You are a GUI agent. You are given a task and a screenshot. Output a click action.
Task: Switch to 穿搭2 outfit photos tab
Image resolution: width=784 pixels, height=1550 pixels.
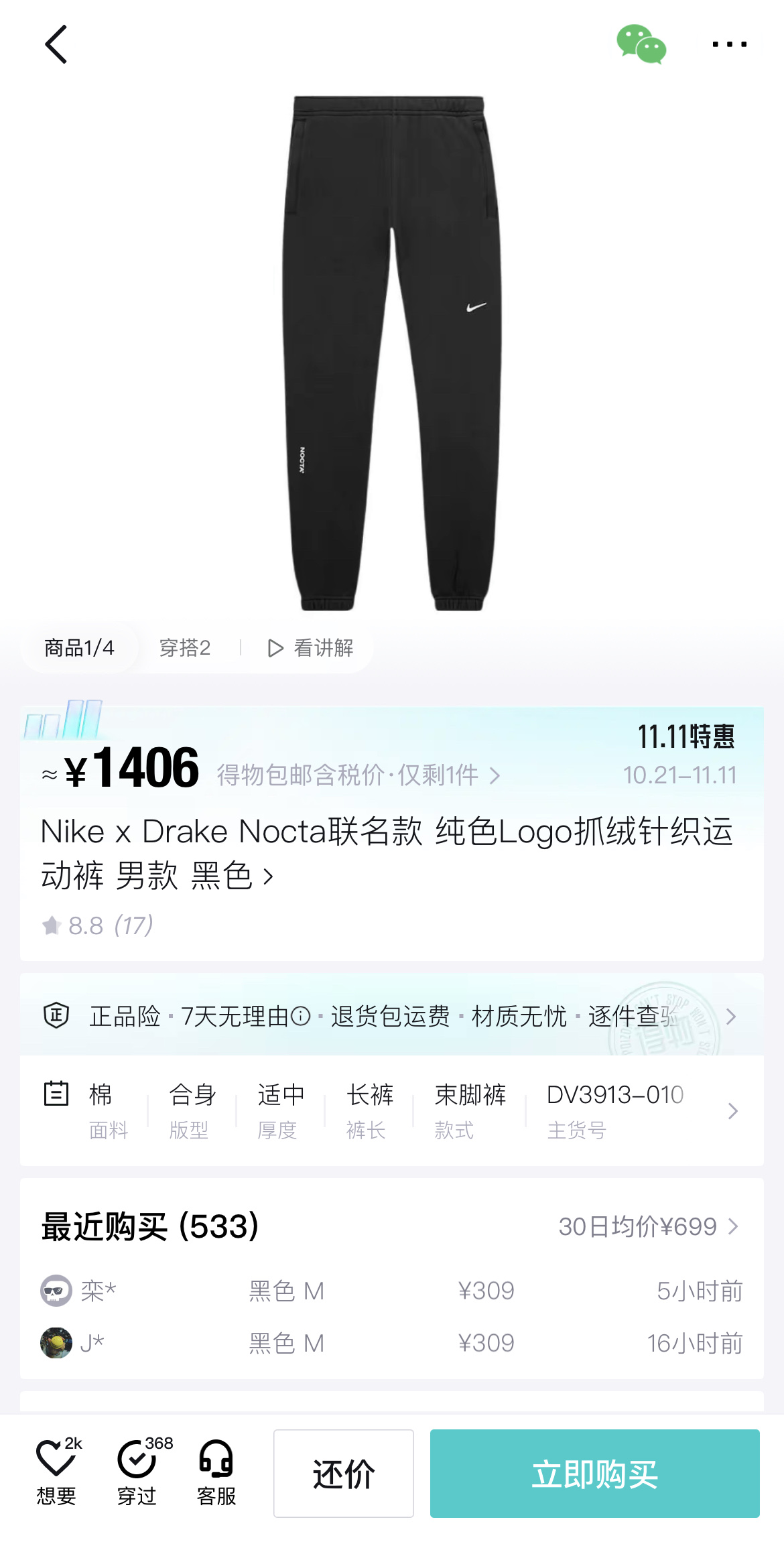(185, 648)
